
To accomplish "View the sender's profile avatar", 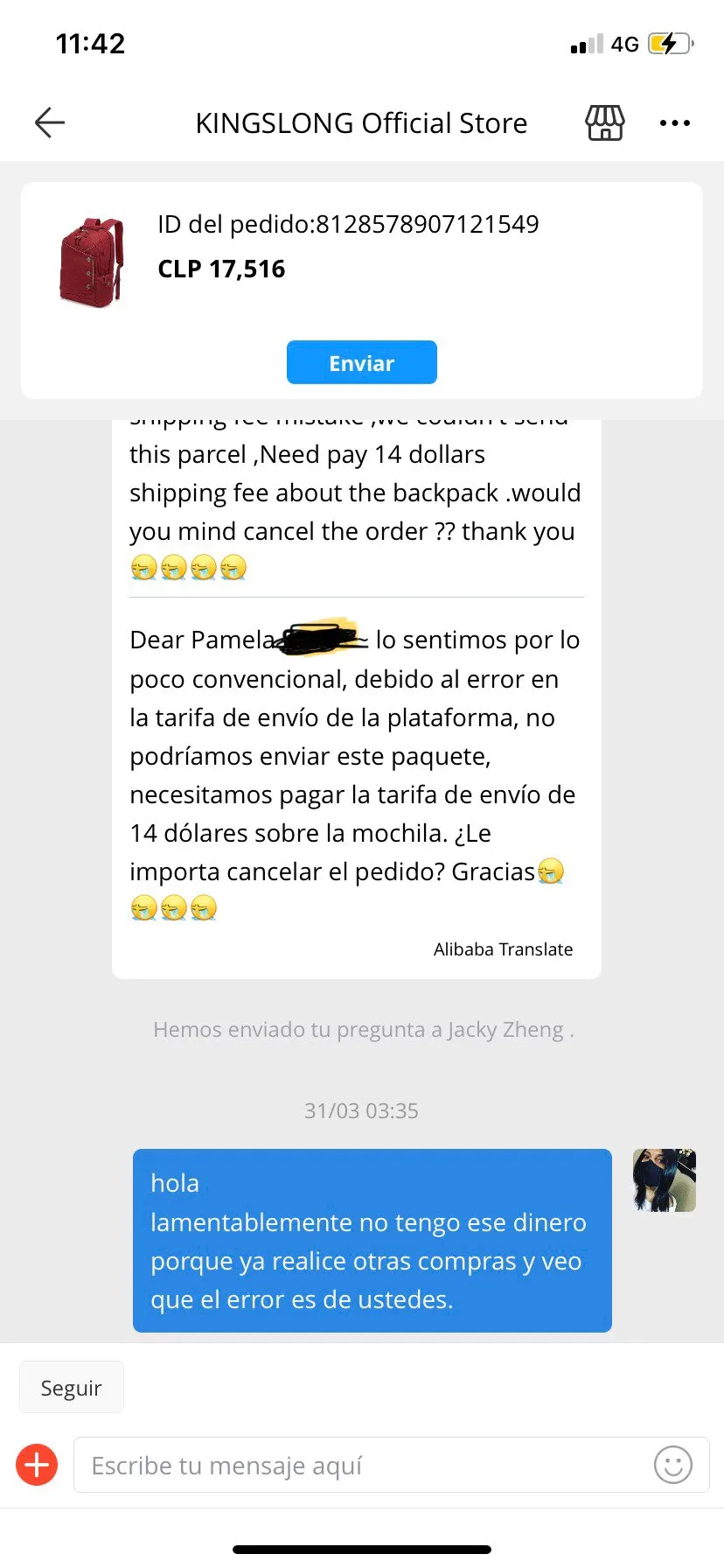I will 664,1180.
